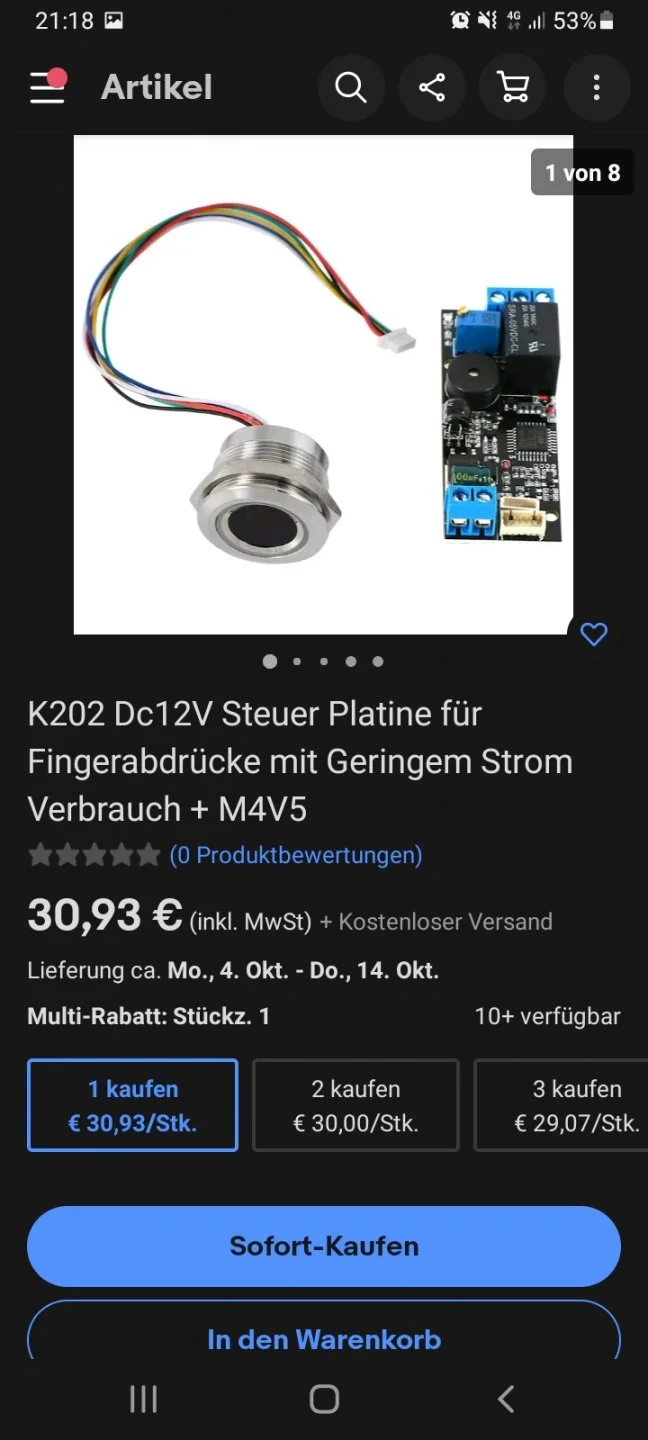Select the 1 kaufen quantity option
Screen dimensions: 648x1440
point(133,1105)
